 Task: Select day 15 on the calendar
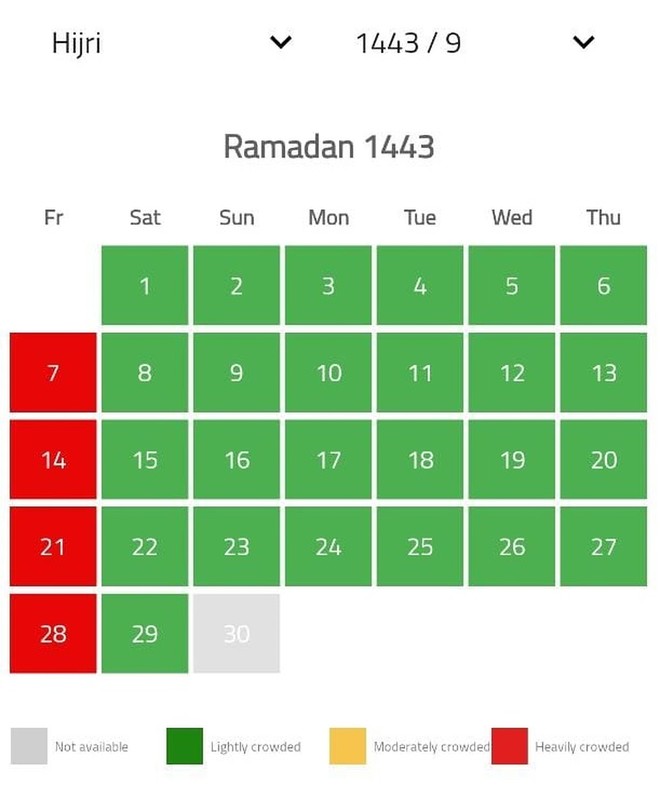tap(145, 460)
